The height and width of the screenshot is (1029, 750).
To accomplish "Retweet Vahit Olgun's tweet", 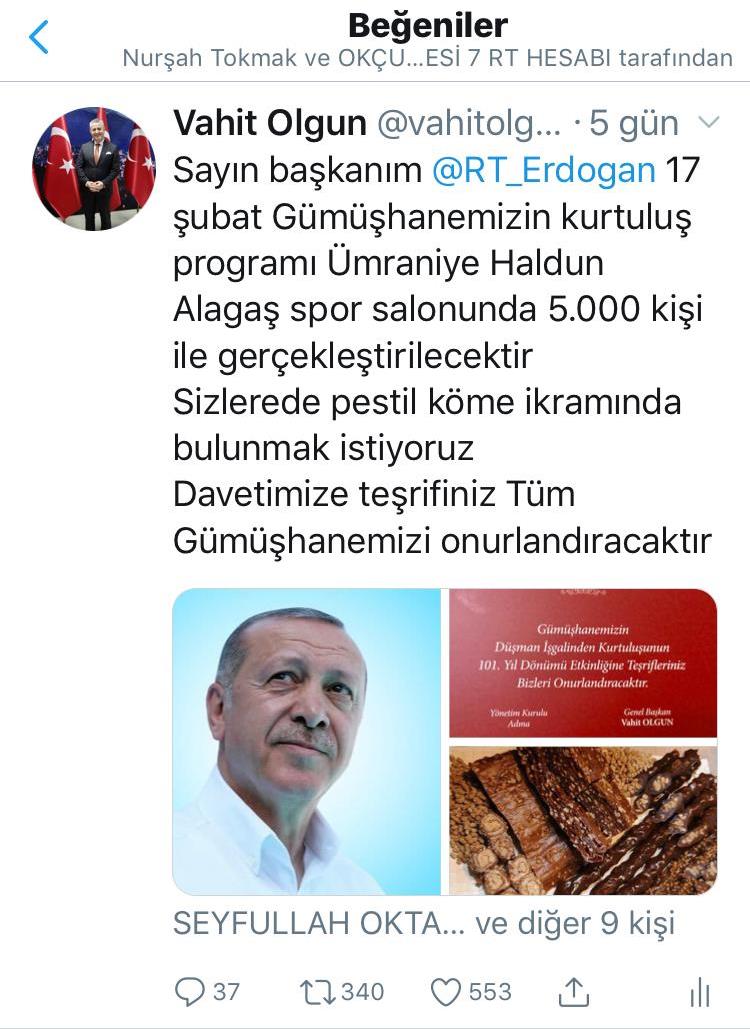I will (316, 991).
